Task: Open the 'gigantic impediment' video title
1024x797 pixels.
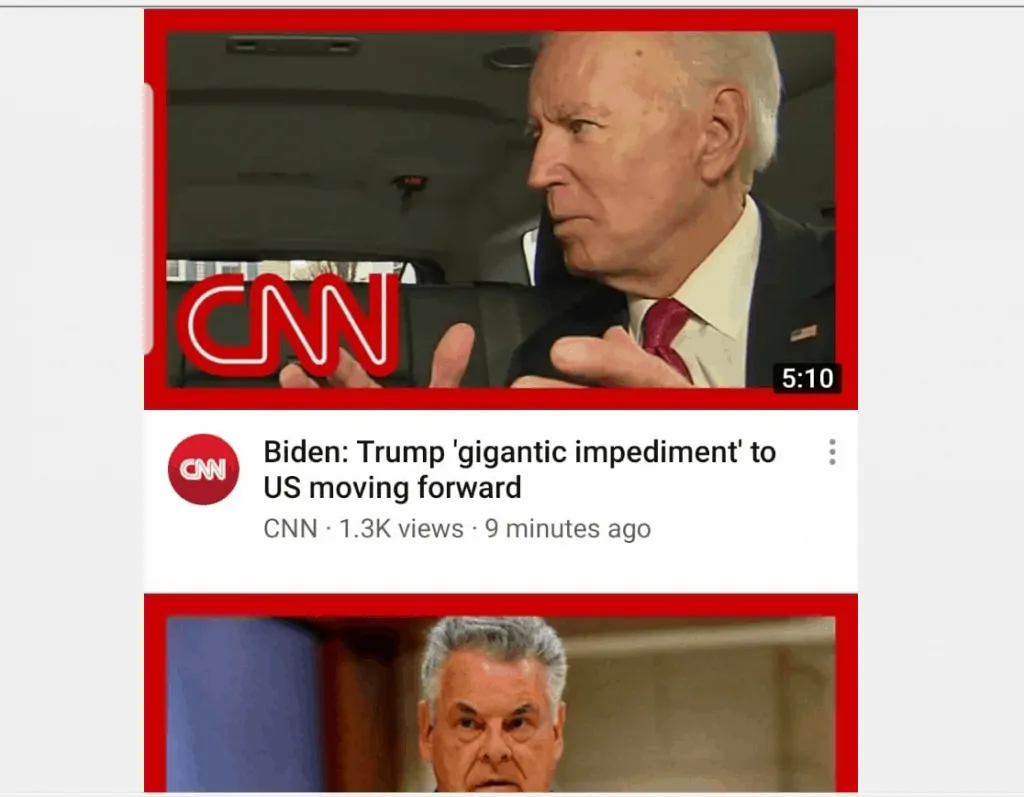Action: [519, 469]
